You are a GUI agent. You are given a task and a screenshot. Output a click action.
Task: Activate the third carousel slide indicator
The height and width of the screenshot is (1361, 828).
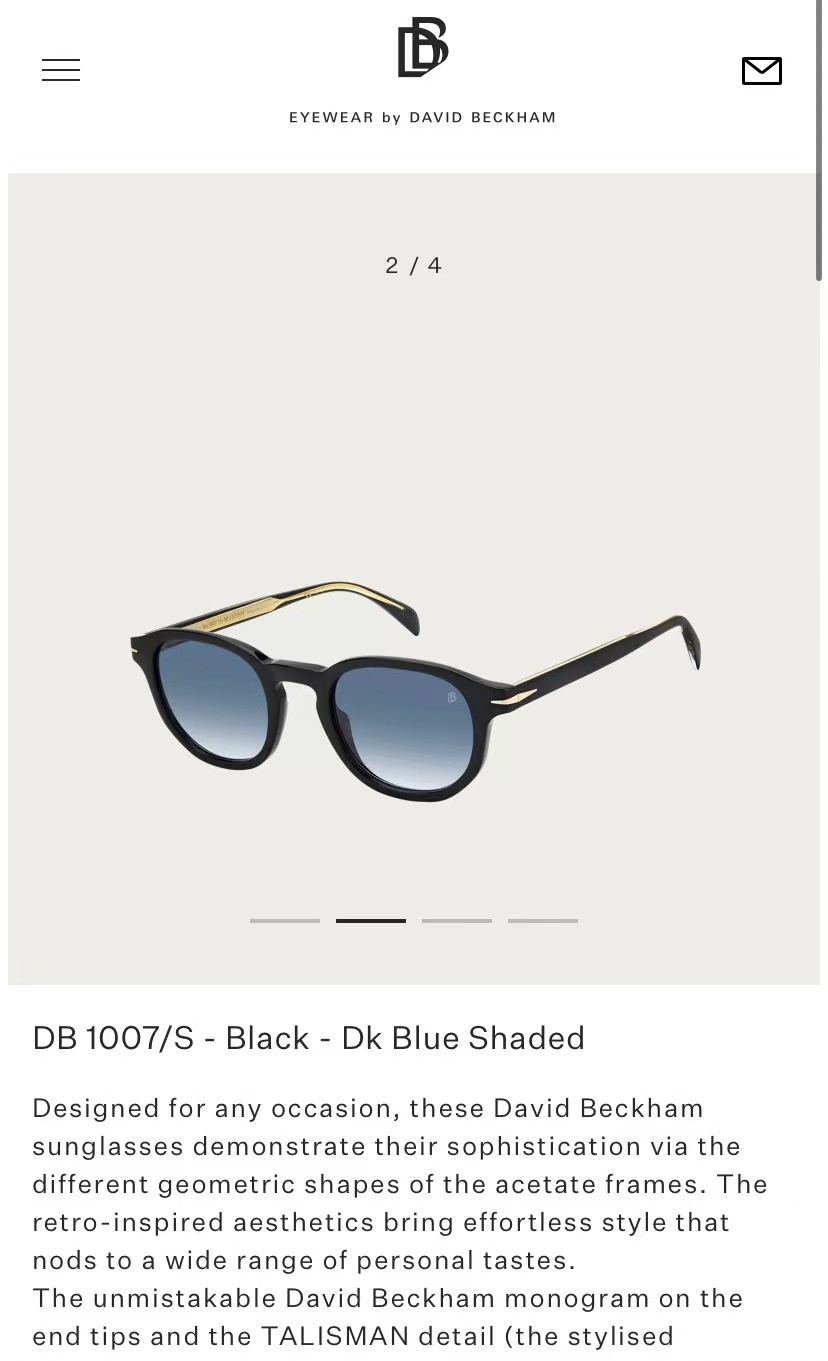point(456,920)
